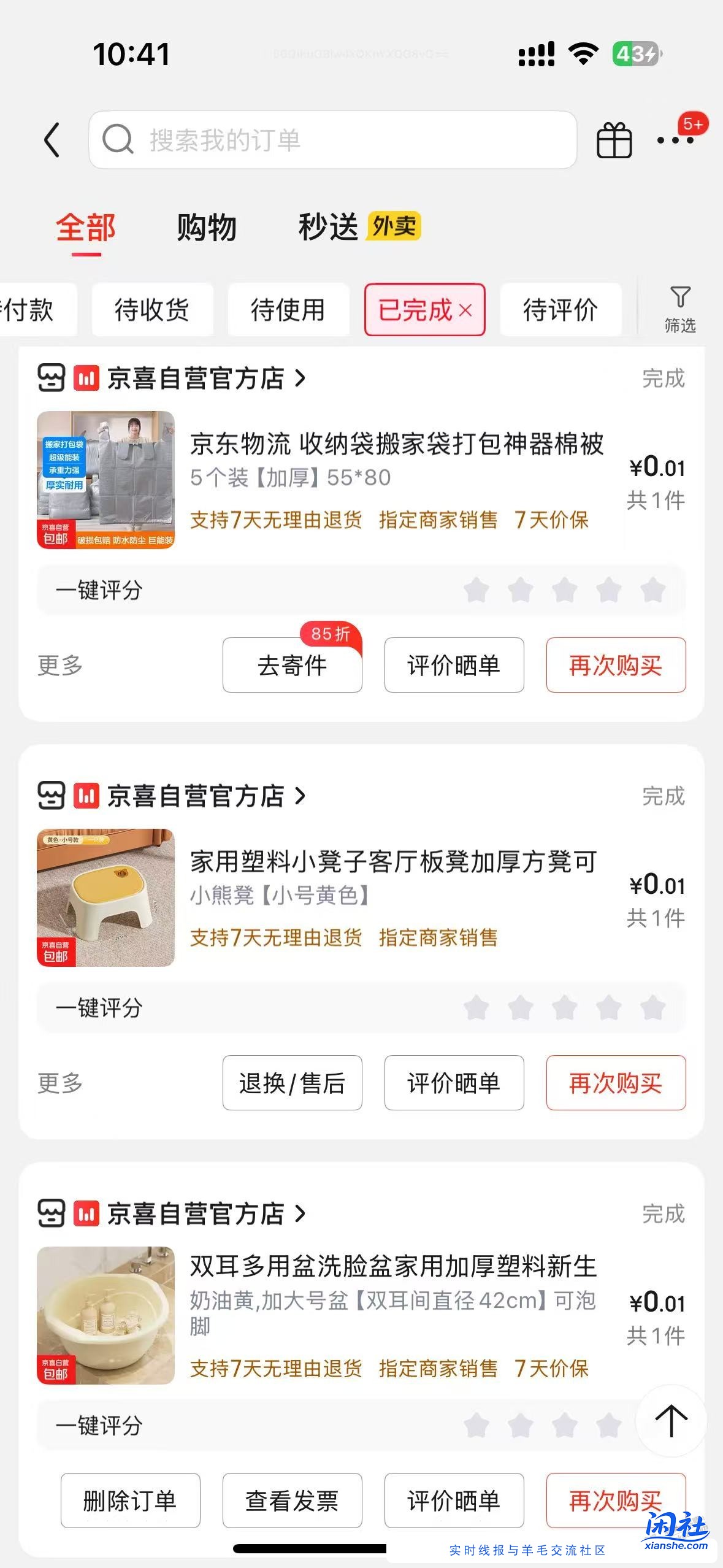Click the magnifier icon in the search bar
The image size is (723, 1568).
click(x=118, y=140)
